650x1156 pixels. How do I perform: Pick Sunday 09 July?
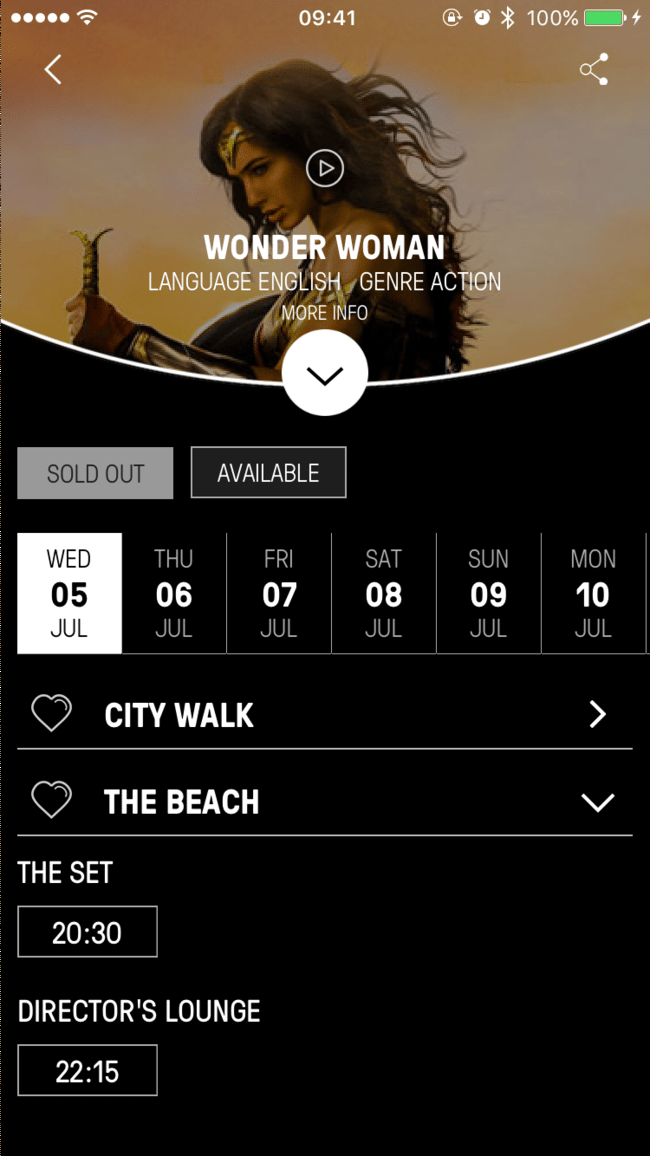click(489, 593)
